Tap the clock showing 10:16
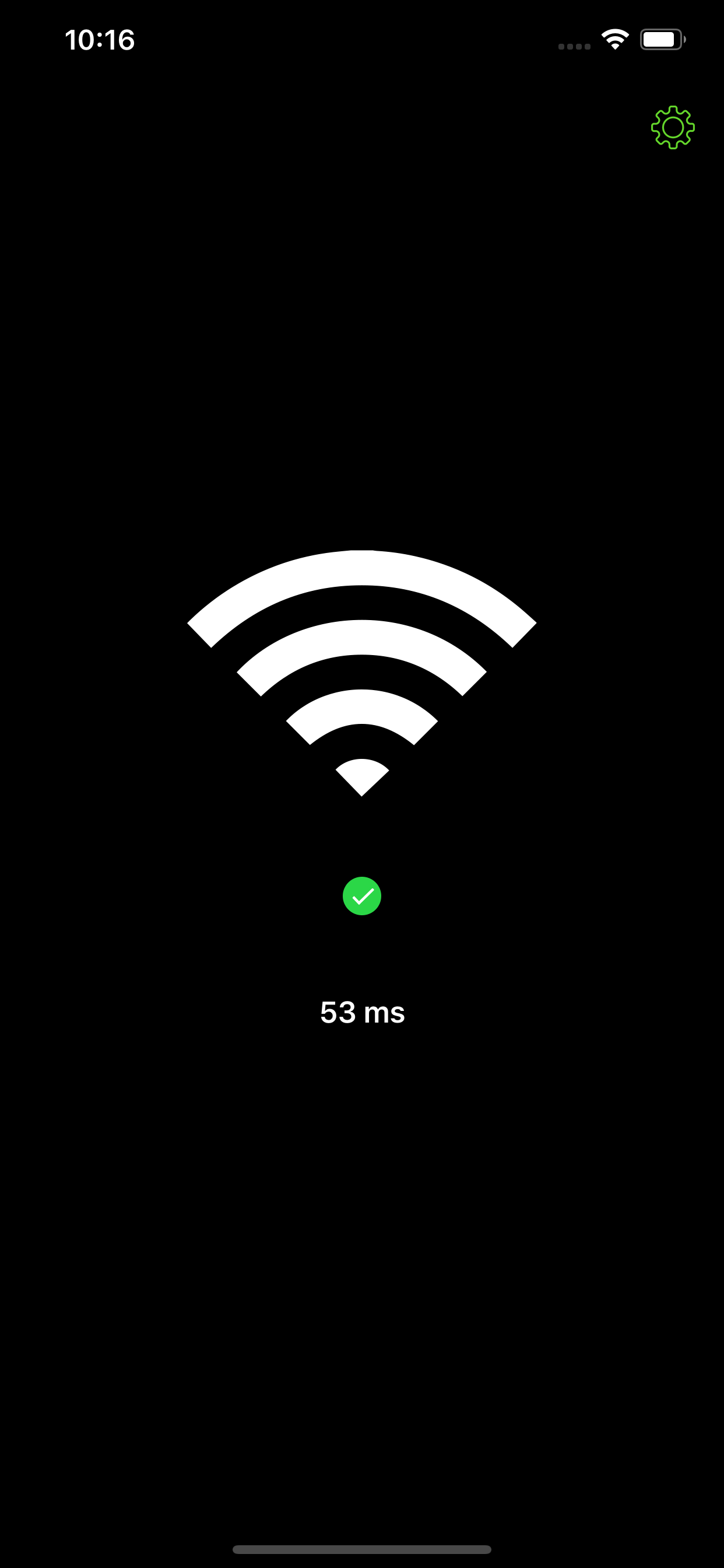 [x=101, y=40]
